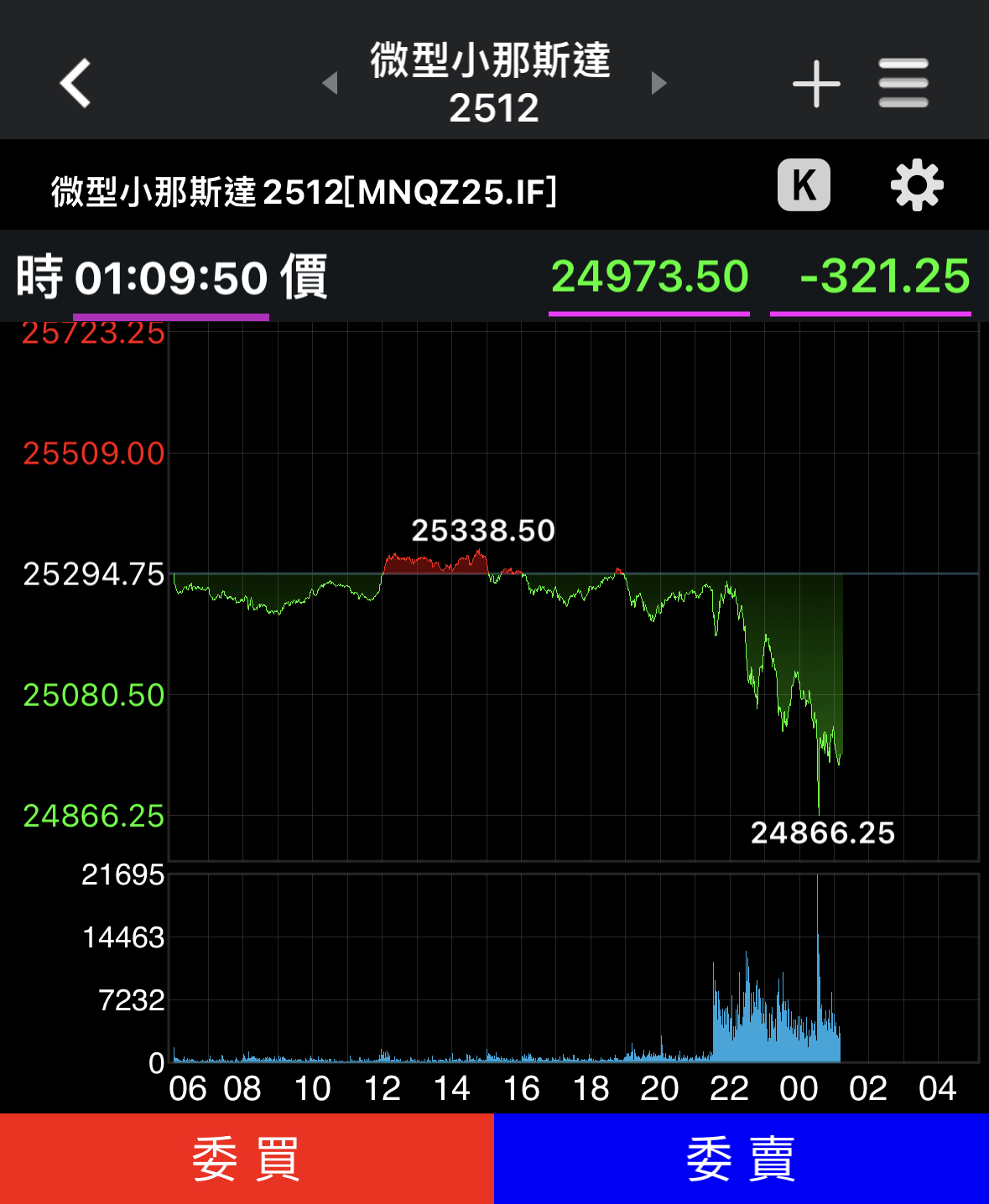Tap the 委賣 sell order button
The image size is (989, 1204).
(x=742, y=1159)
